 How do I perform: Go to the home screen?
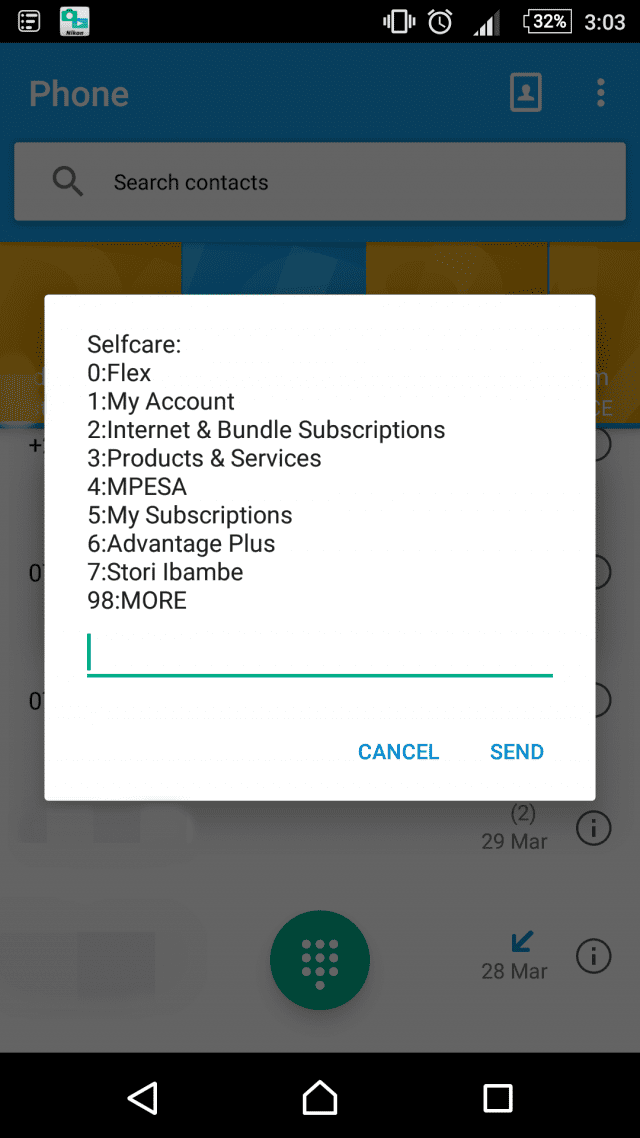(320, 1097)
